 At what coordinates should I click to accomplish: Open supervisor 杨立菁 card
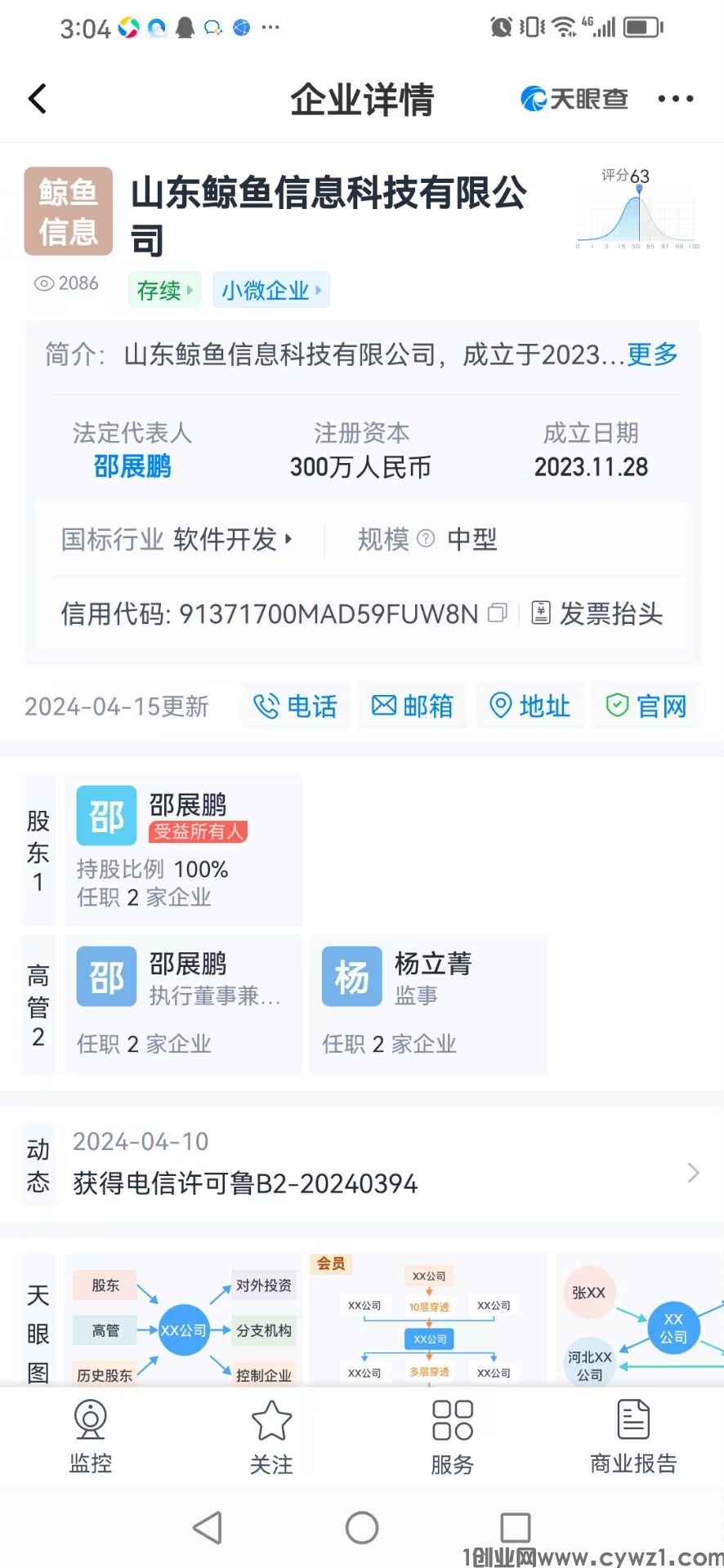coord(427,1003)
